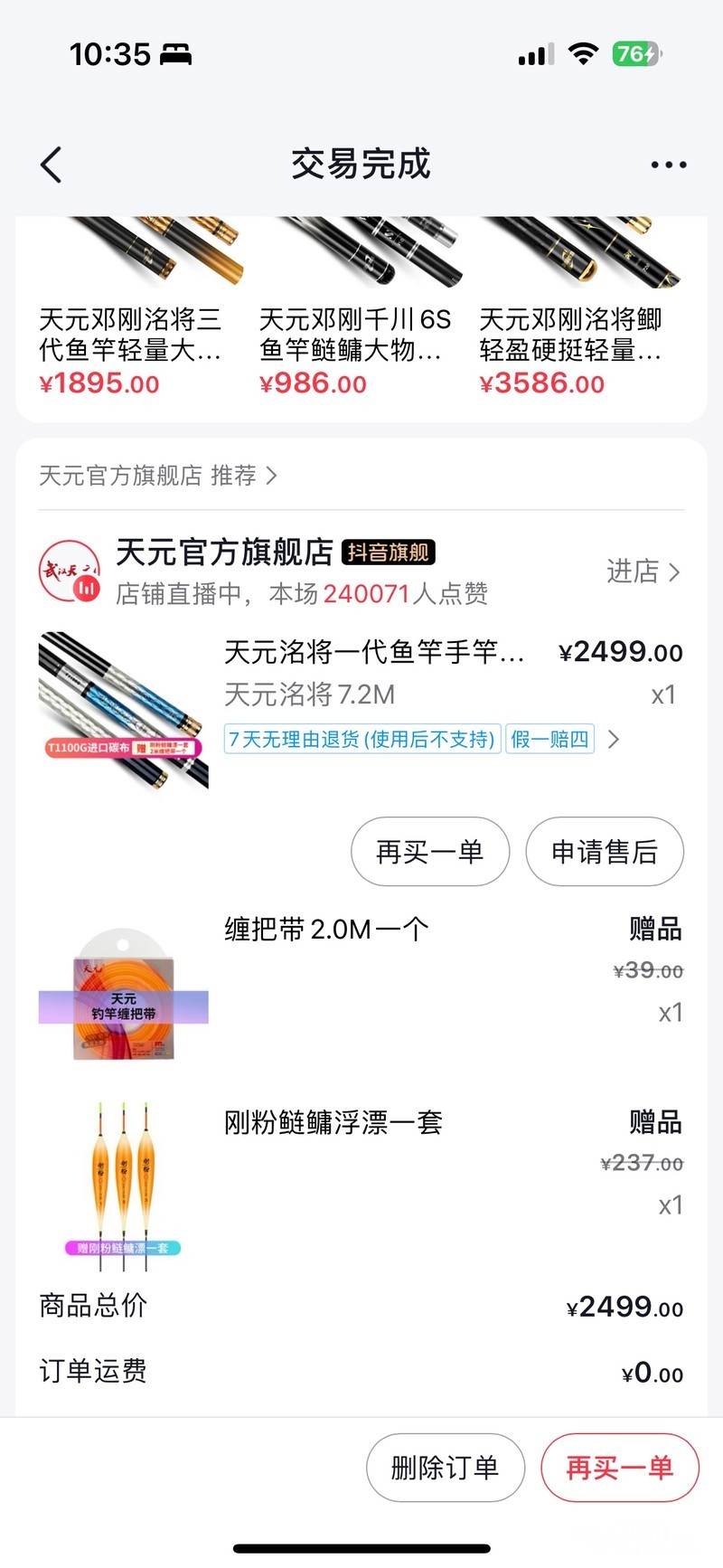Enter the store via 进店
The width and height of the screenshot is (723, 1568).
643,571
